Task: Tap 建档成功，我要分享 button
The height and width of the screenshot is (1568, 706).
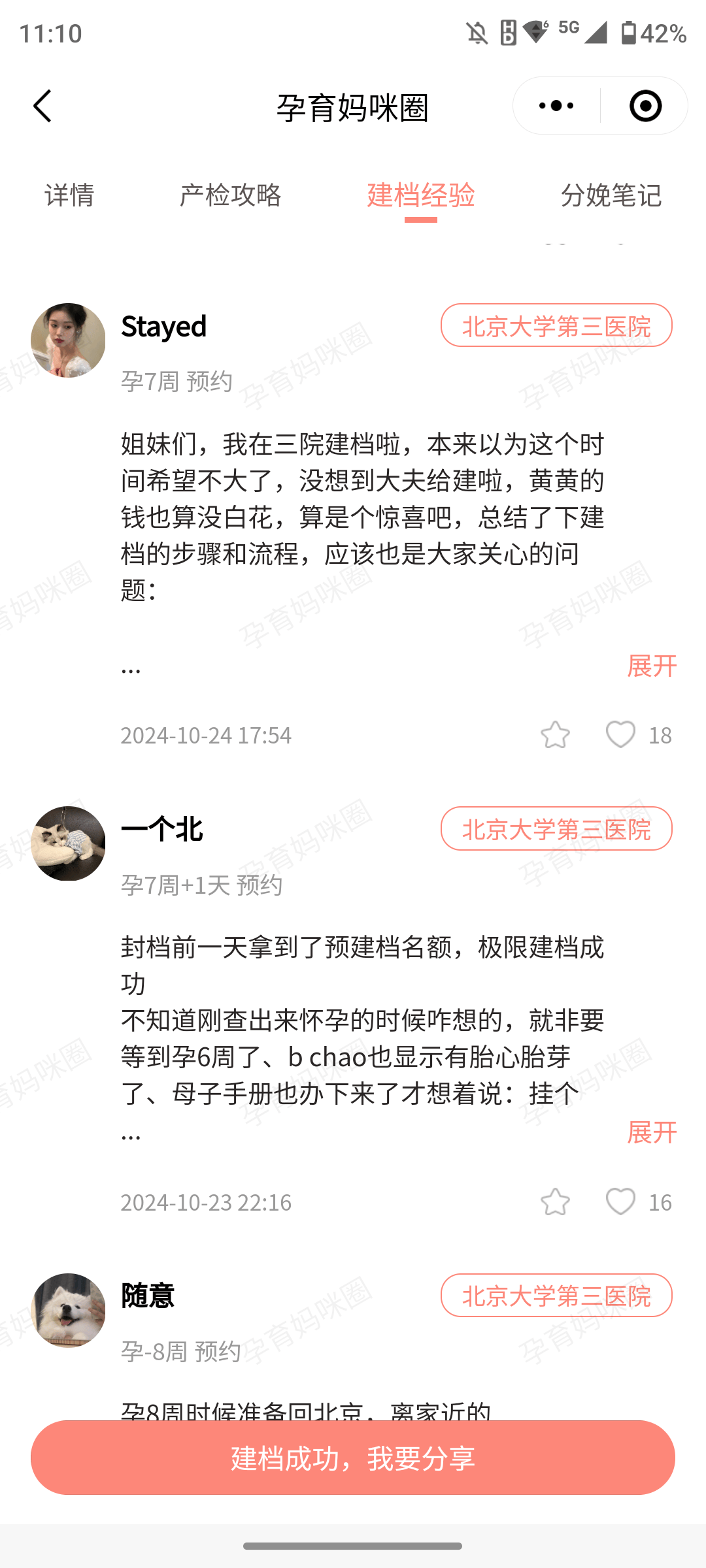Action: 353,1458
